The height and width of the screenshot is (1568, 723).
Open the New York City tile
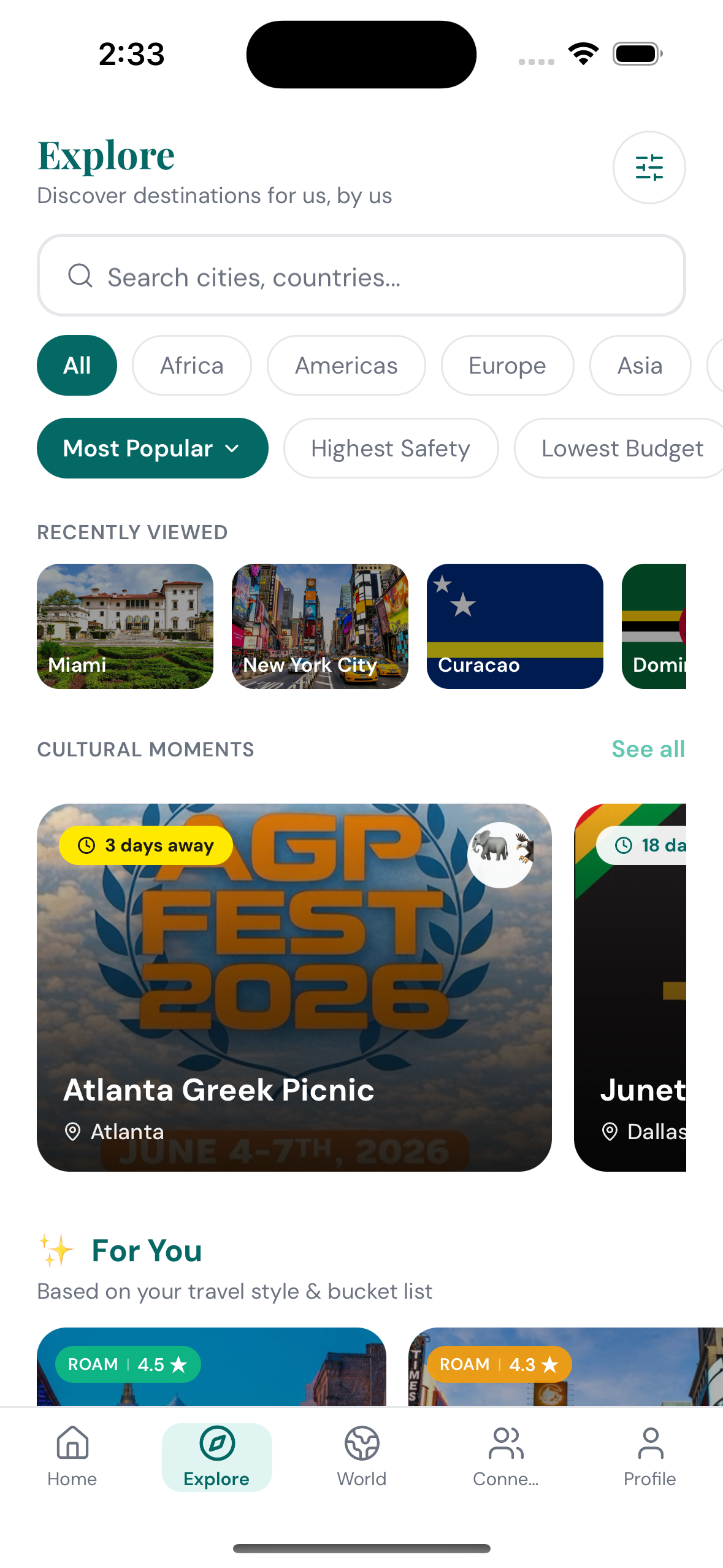point(320,626)
